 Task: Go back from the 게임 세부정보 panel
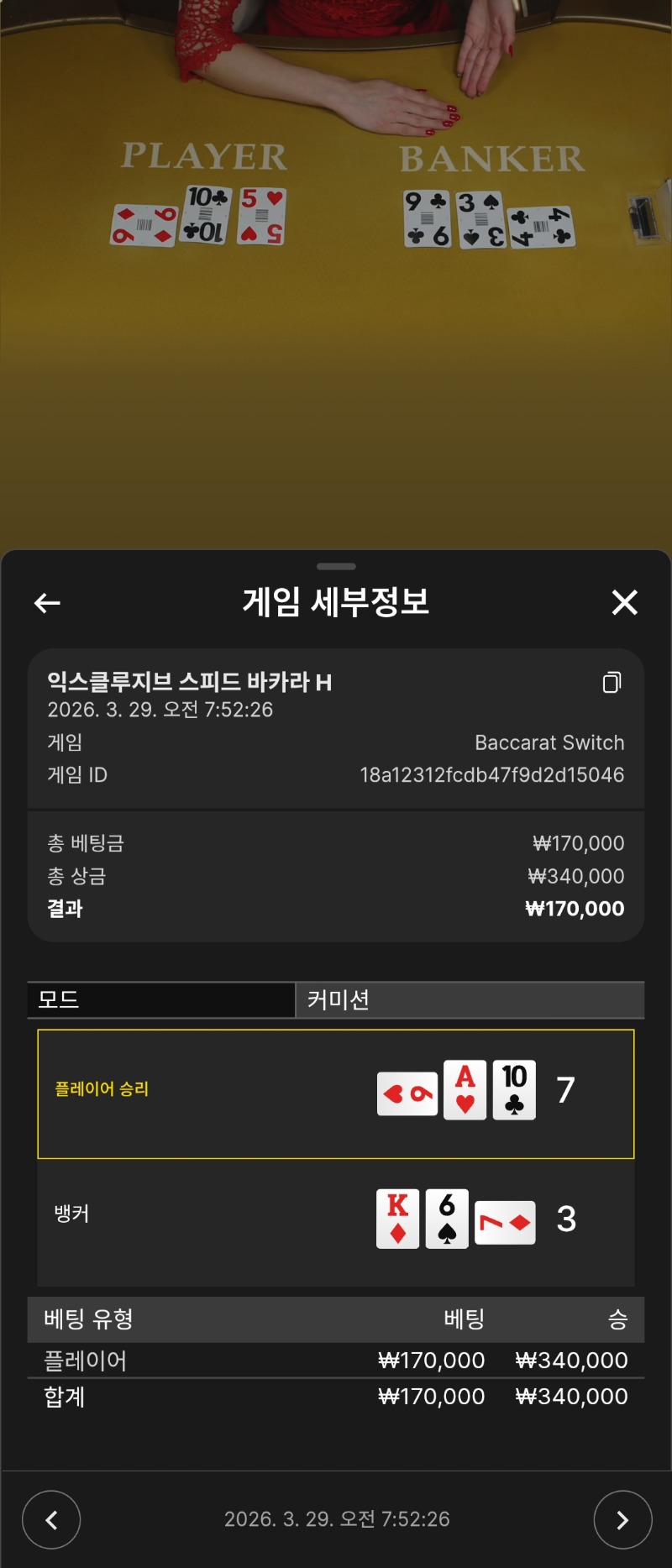point(47,602)
